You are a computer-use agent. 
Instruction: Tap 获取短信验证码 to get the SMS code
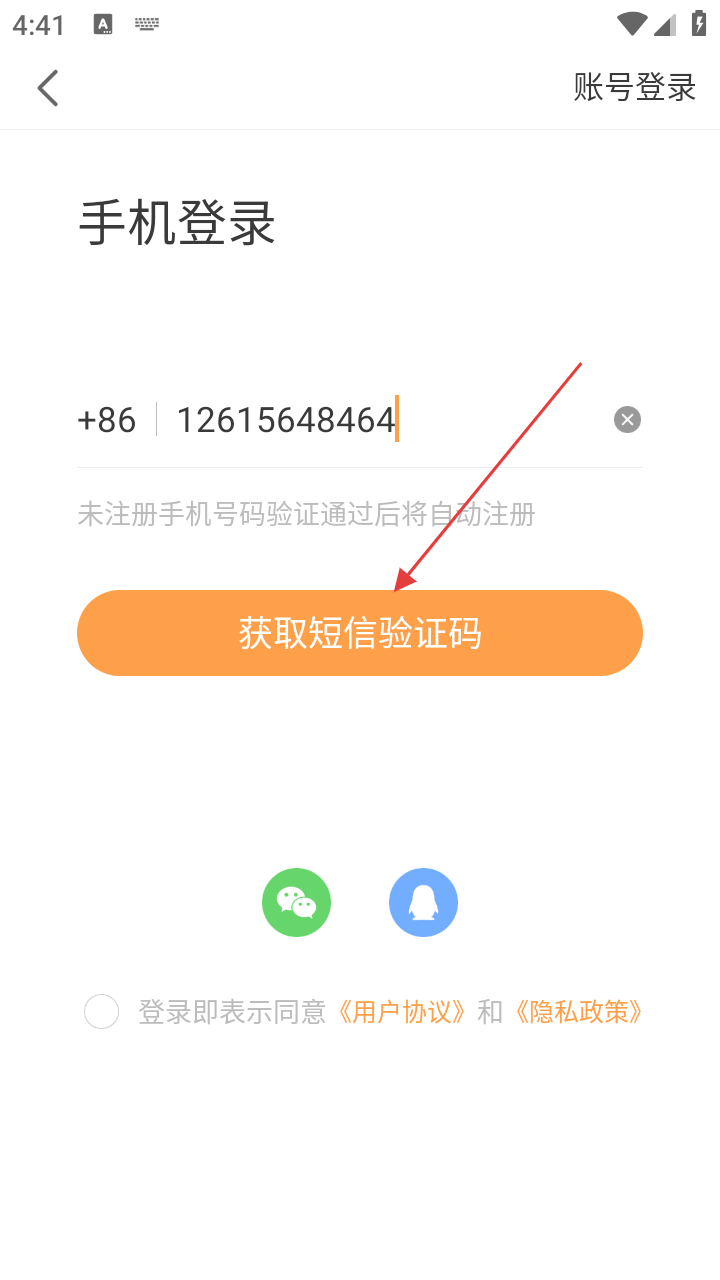360,633
